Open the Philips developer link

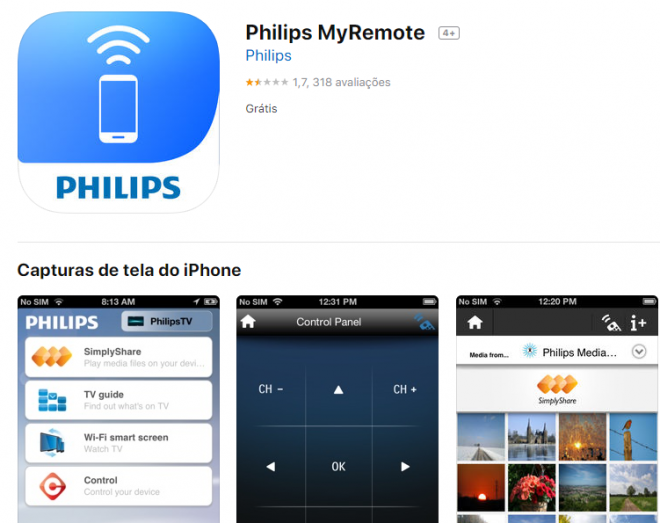[x=268, y=56]
